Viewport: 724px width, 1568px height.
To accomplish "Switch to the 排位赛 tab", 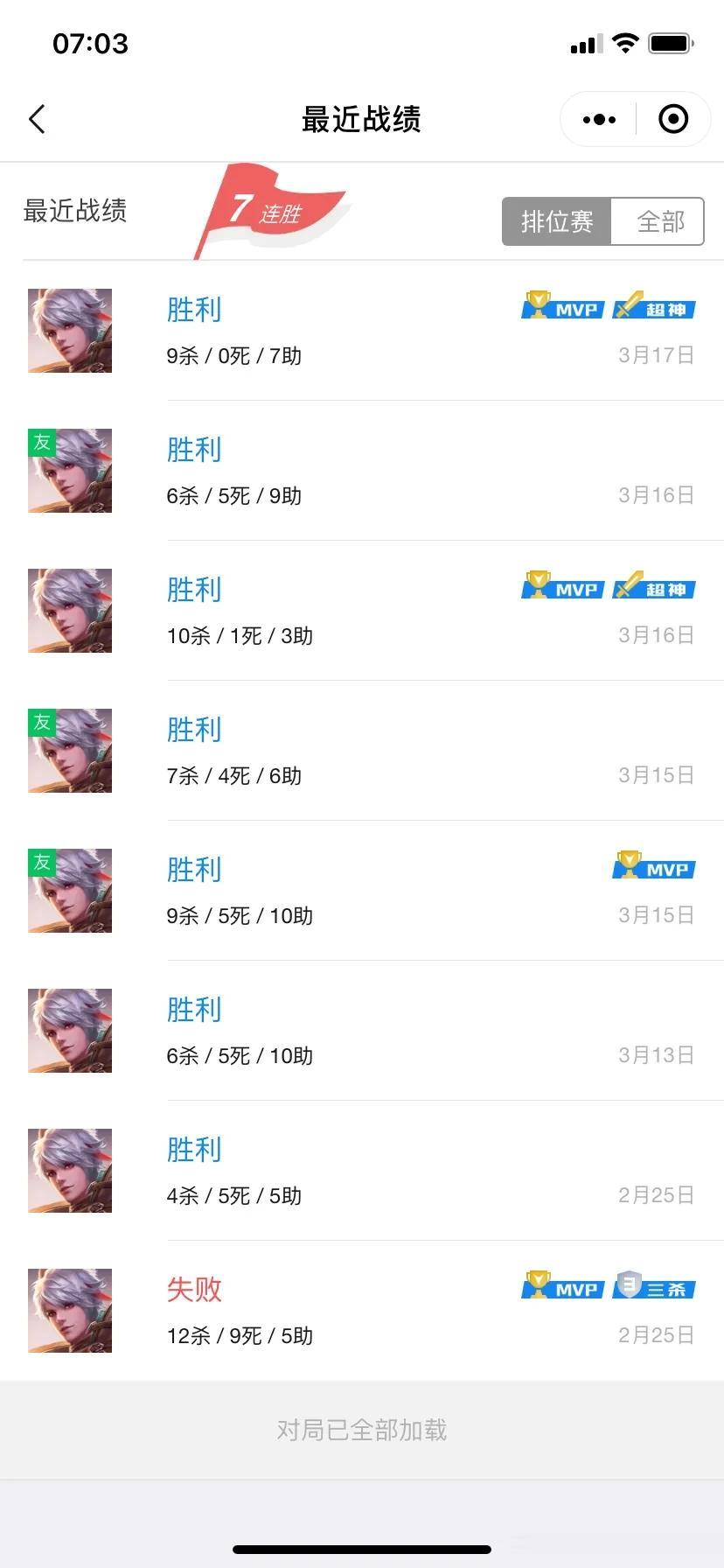I will pos(557,221).
